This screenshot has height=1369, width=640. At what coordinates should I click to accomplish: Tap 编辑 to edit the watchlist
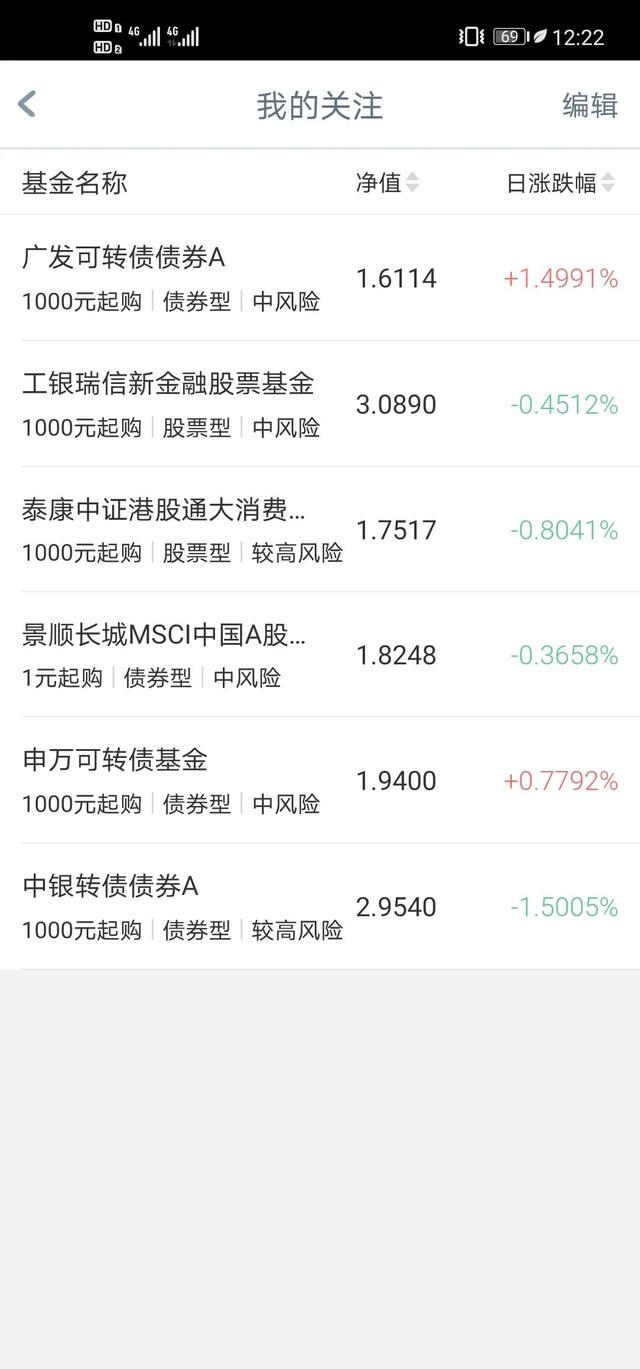[590, 105]
